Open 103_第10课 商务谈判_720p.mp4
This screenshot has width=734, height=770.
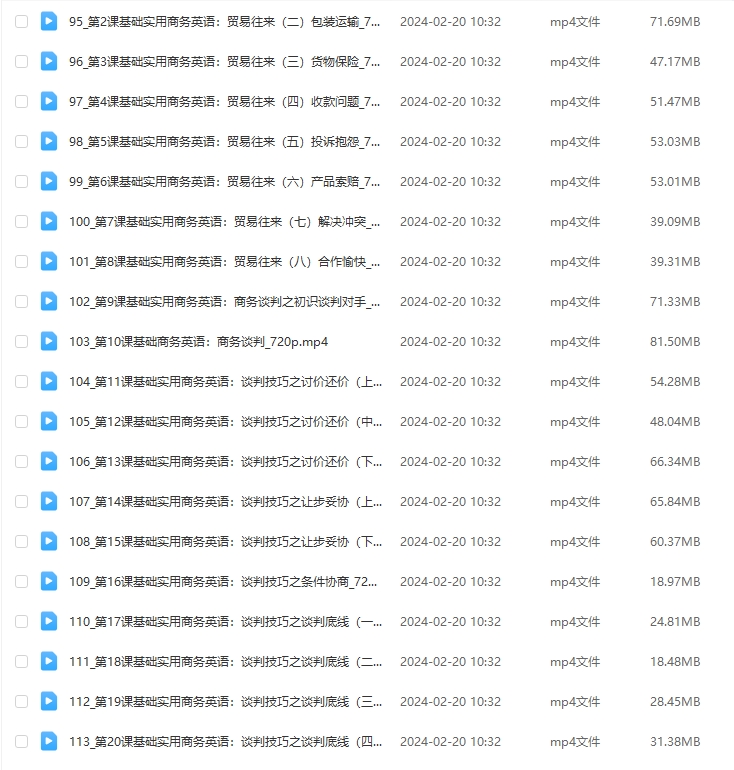click(x=198, y=341)
